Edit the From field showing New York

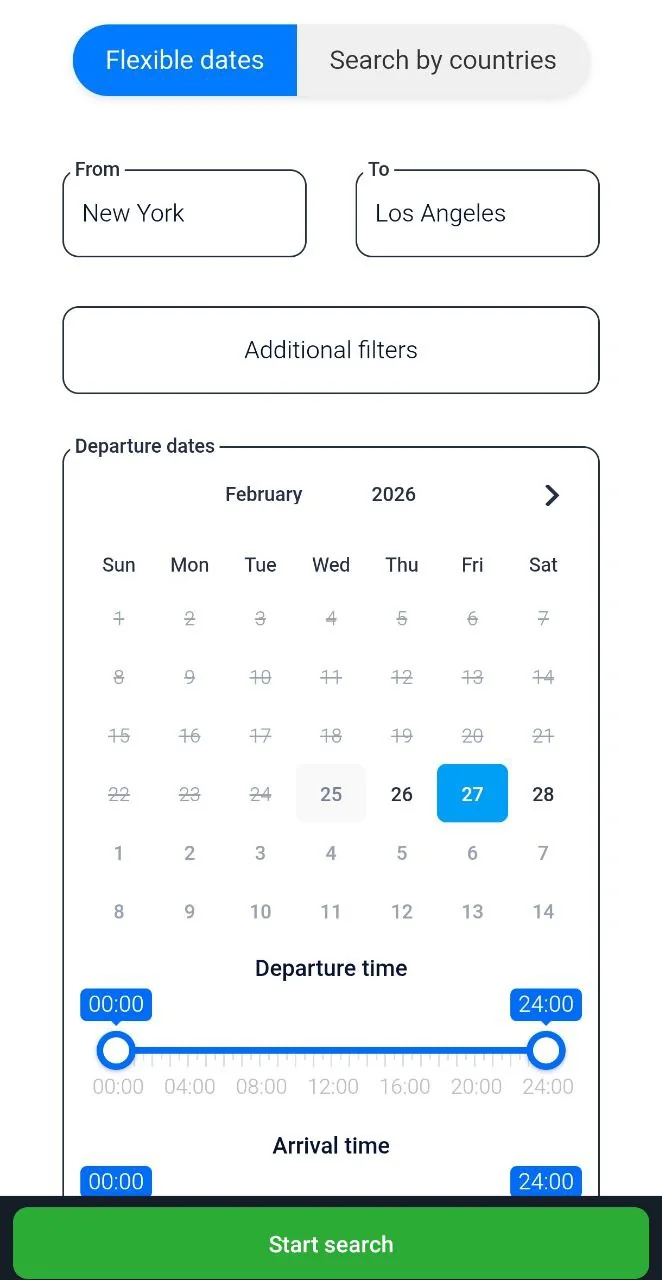coord(184,213)
